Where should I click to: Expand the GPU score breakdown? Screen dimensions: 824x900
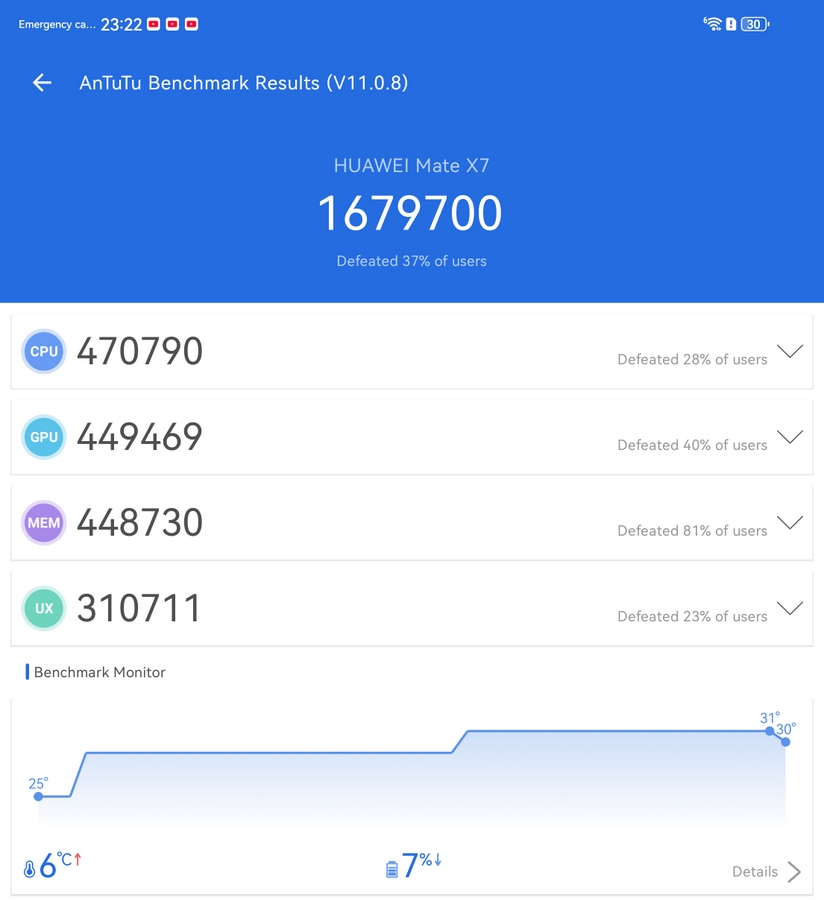[790, 438]
